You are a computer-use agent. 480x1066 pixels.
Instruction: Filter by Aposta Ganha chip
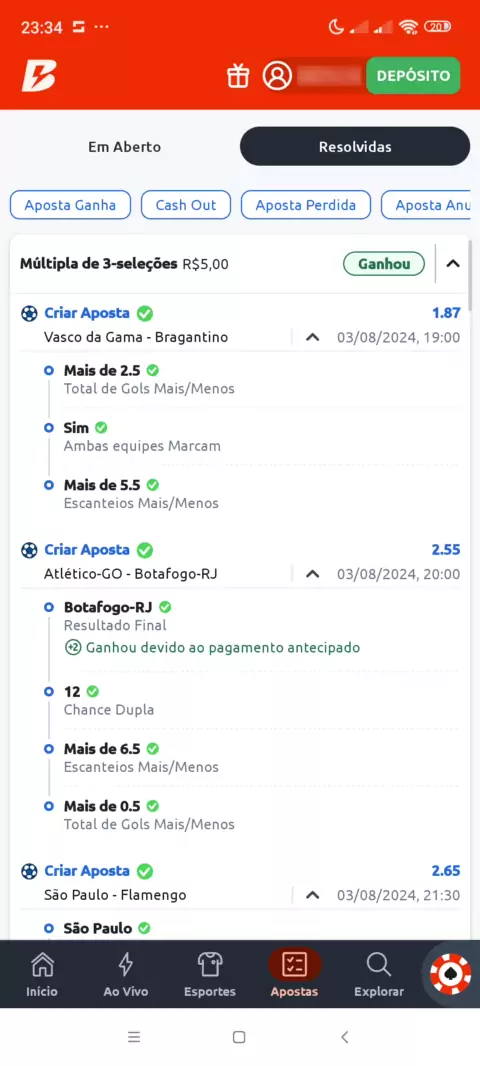point(70,205)
